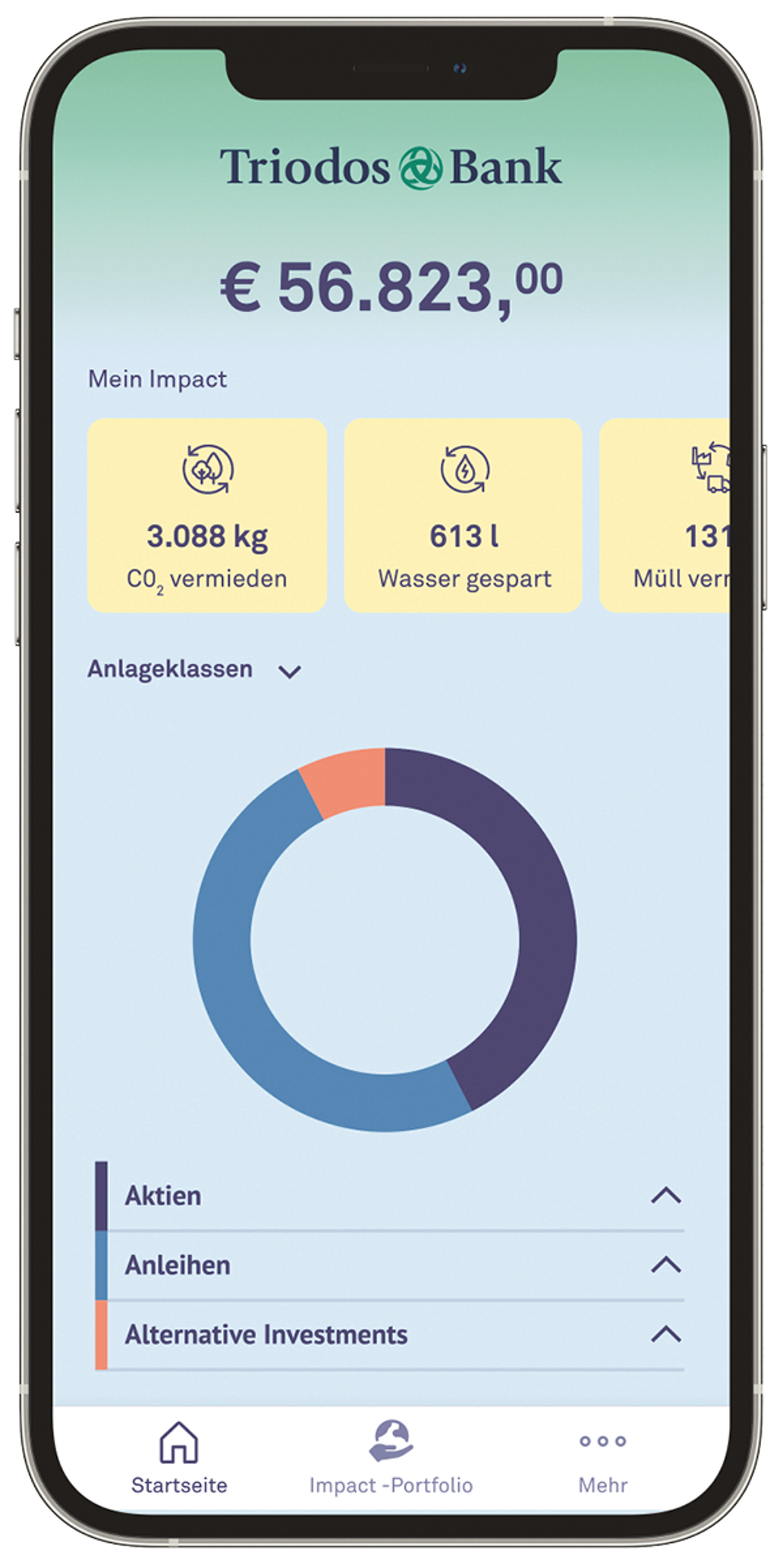The height and width of the screenshot is (1568, 783).
Task: Collapse the Anleihen row
Action: pyautogui.click(x=665, y=1265)
